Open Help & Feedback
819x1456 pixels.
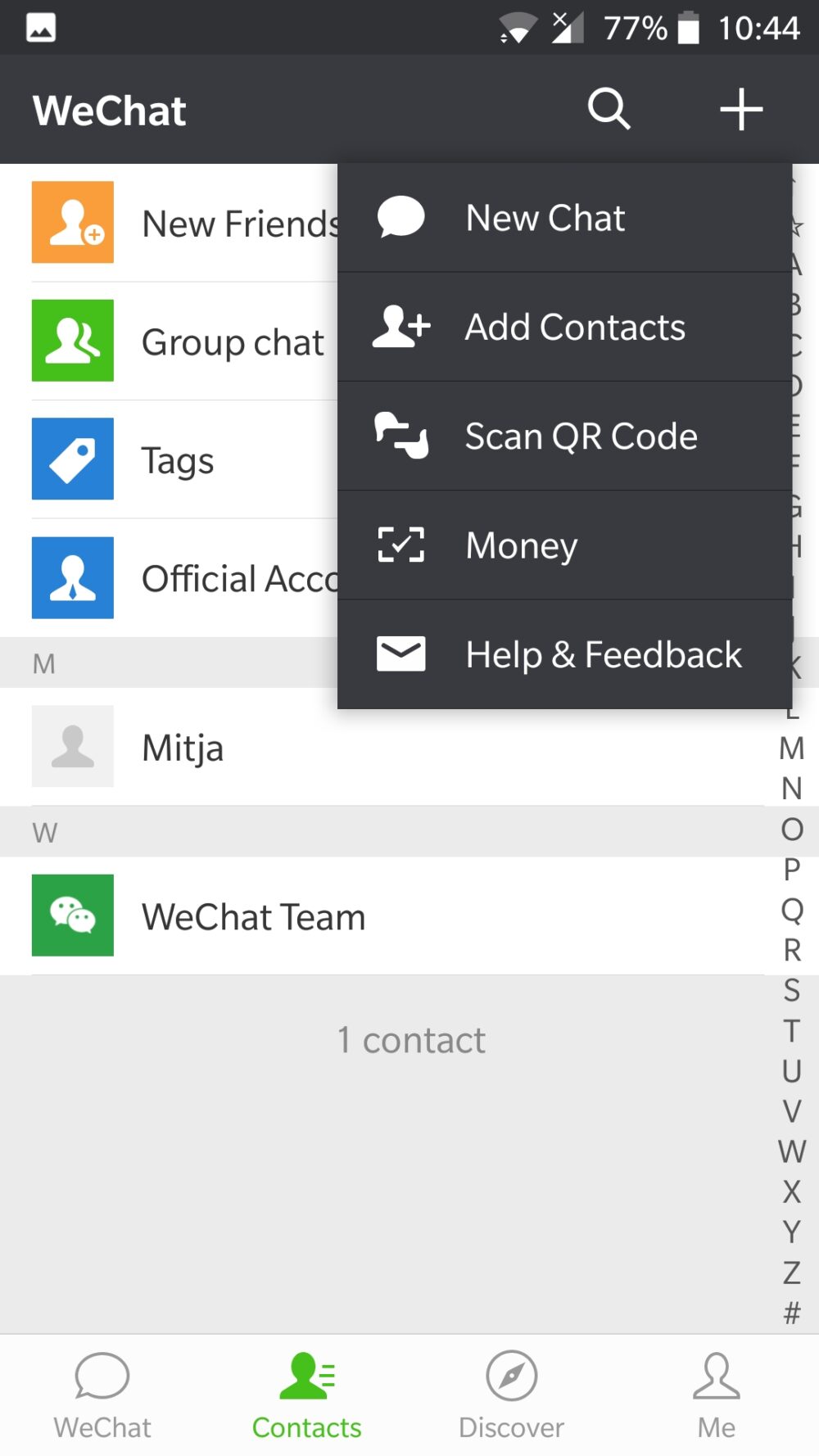565,654
